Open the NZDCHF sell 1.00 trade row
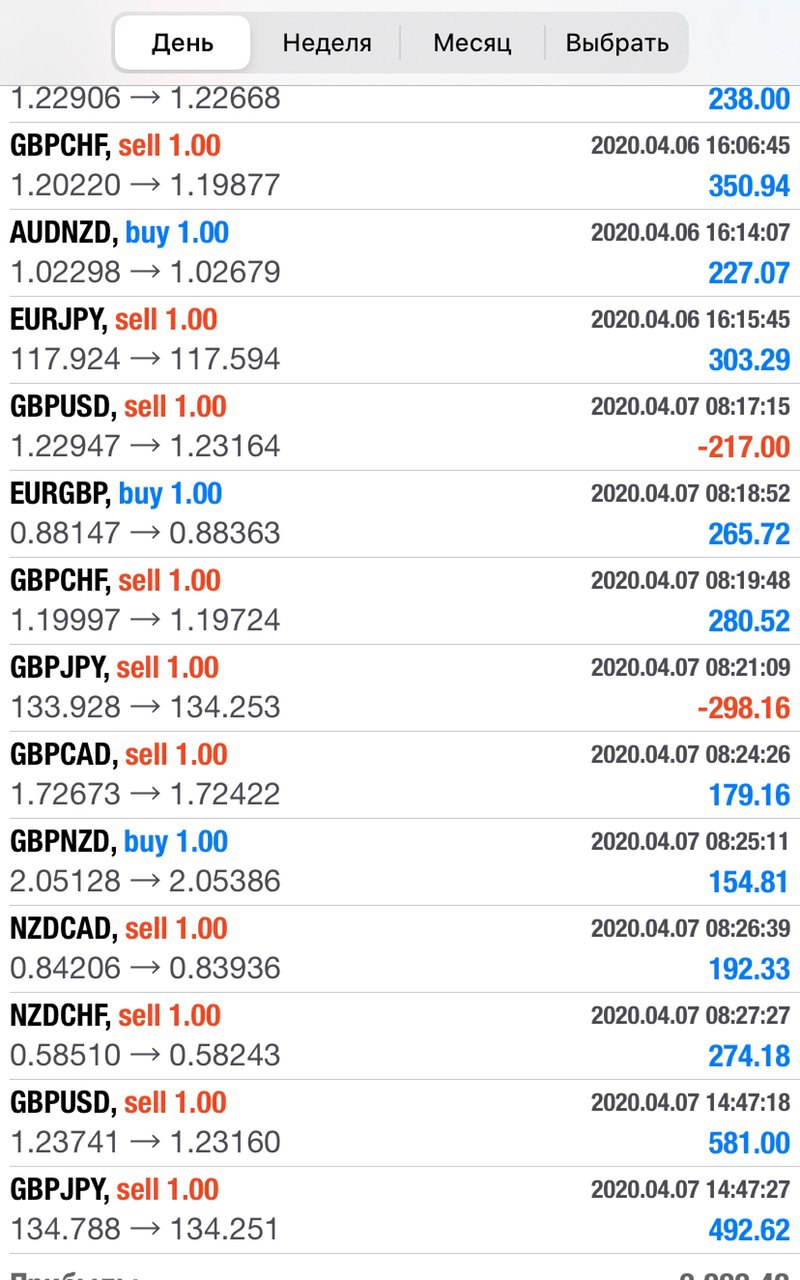 click(400, 1036)
